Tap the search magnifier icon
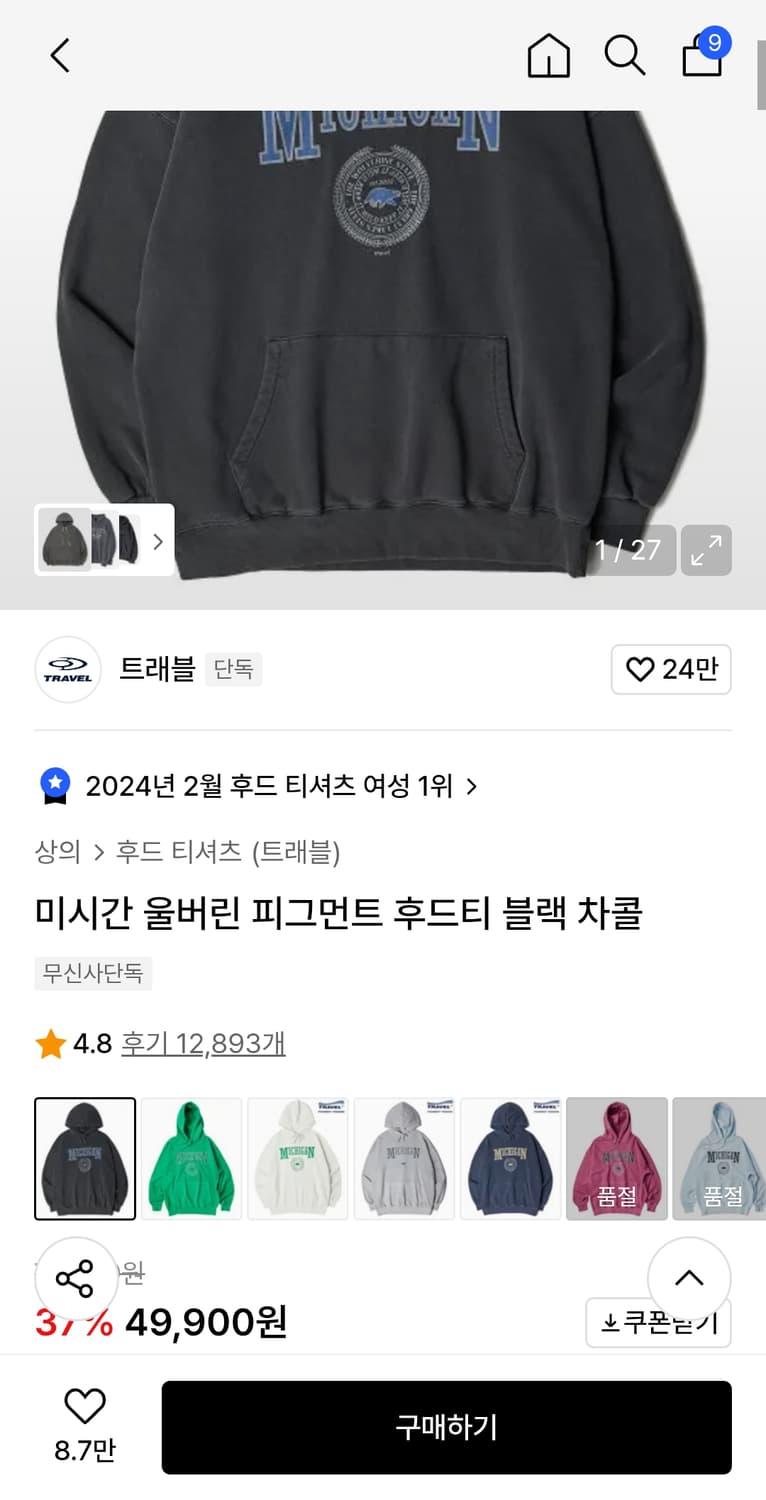766x1500 pixels. point(625,56)
